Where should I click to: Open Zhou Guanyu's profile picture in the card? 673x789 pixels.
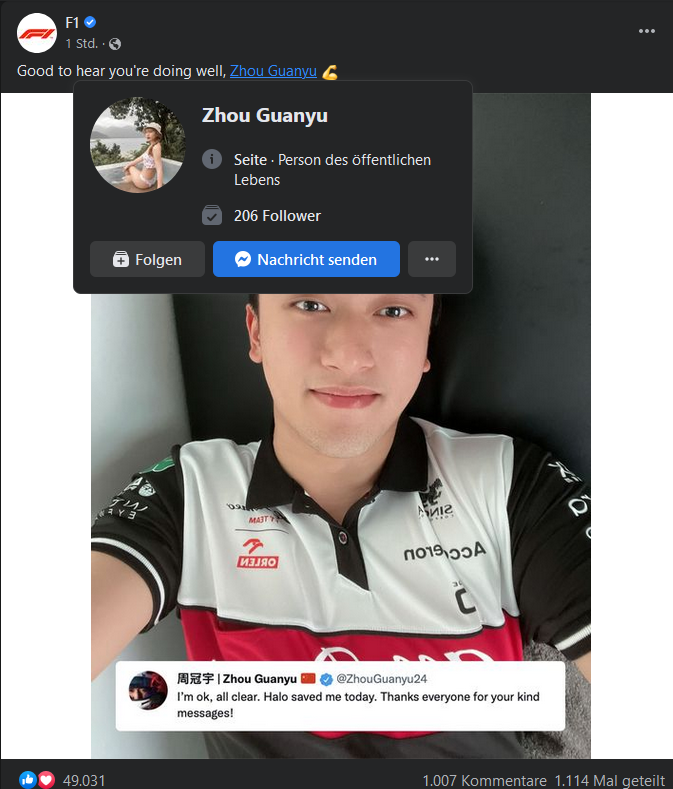[x=138, y=145]
